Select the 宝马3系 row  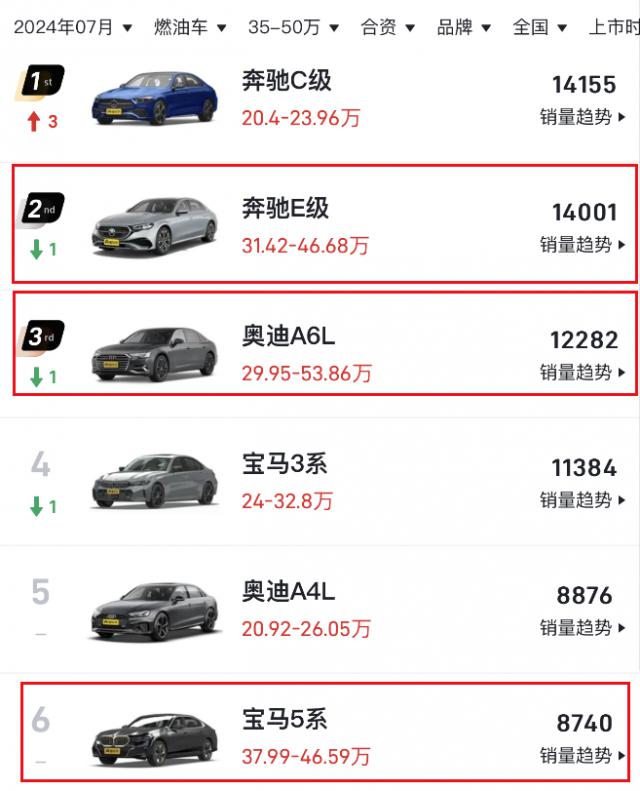click(284, 464)
